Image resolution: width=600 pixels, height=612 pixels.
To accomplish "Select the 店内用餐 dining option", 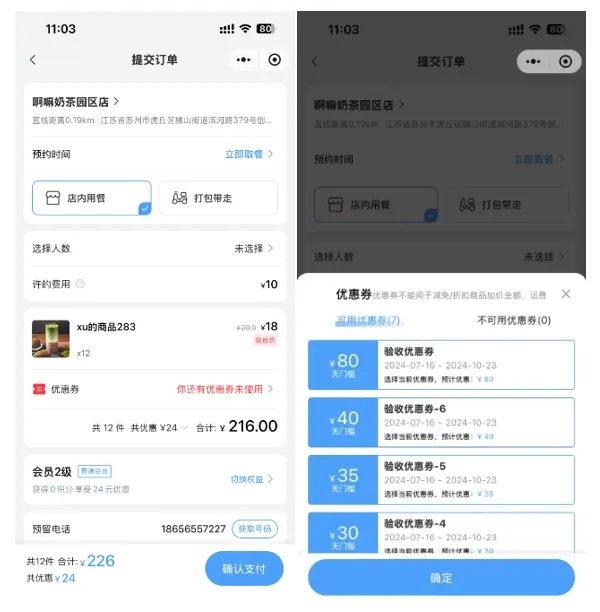I will pos(92,198).
